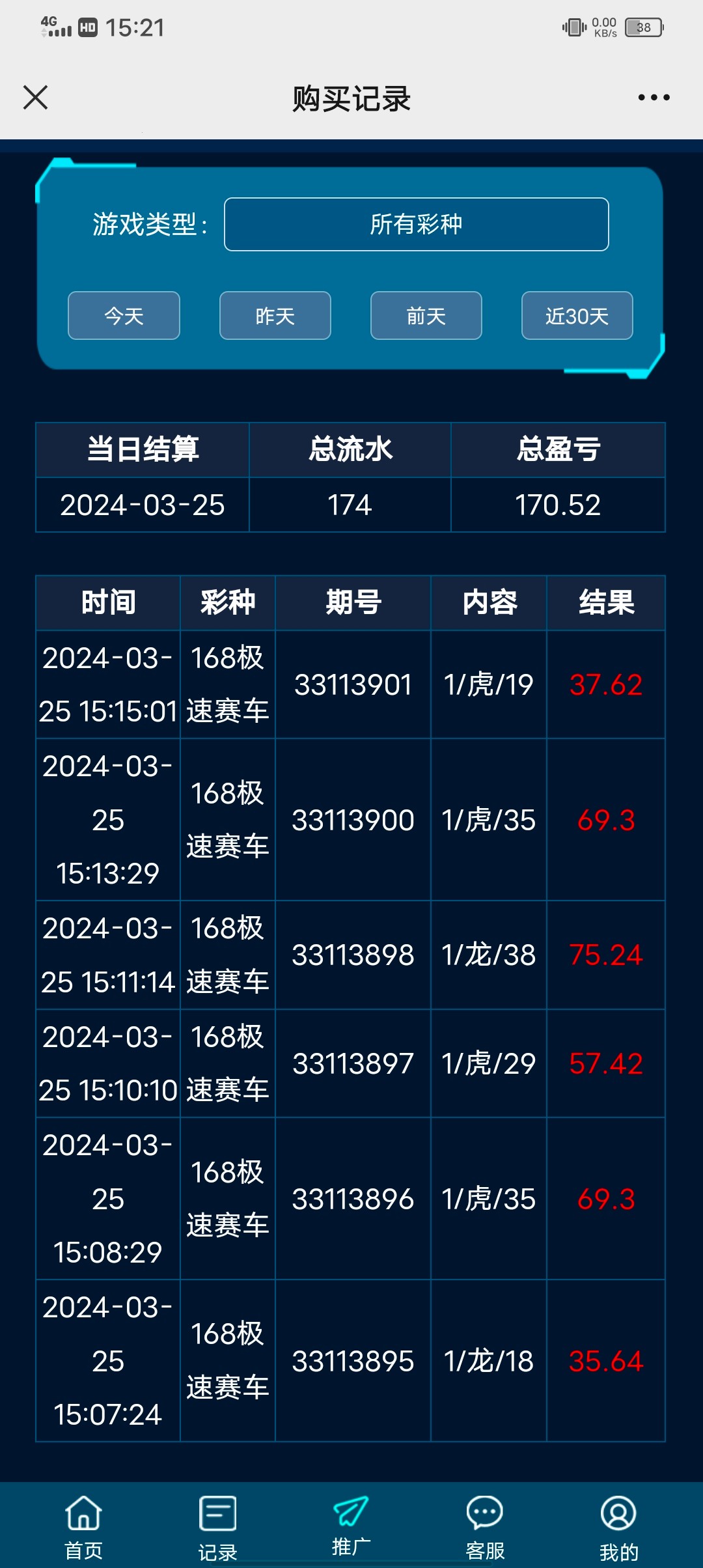Show records from 昨天
This screenshot has height=1568, width=703.
275,316
